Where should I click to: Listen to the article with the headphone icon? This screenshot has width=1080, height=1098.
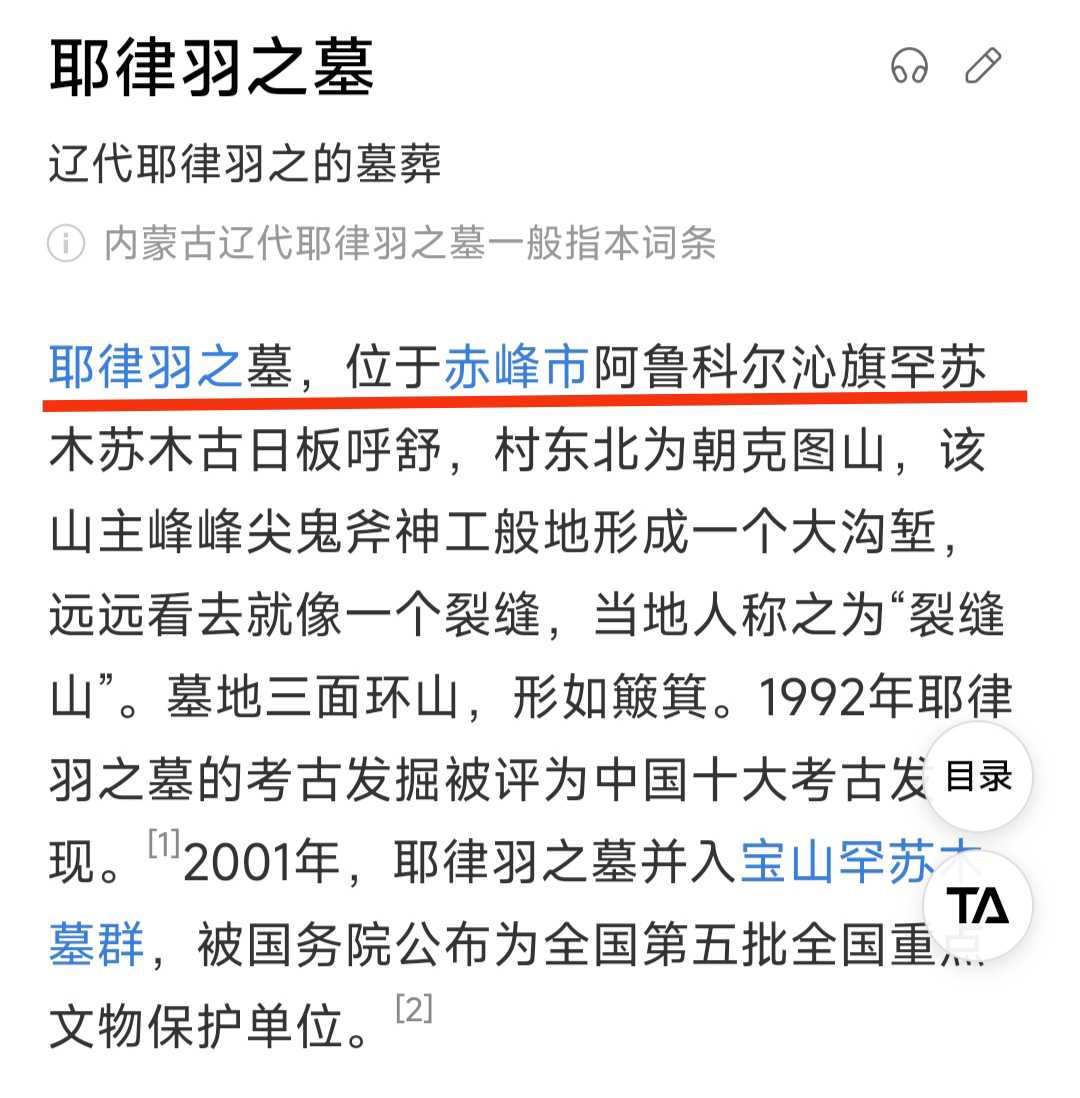click(909, 67)
